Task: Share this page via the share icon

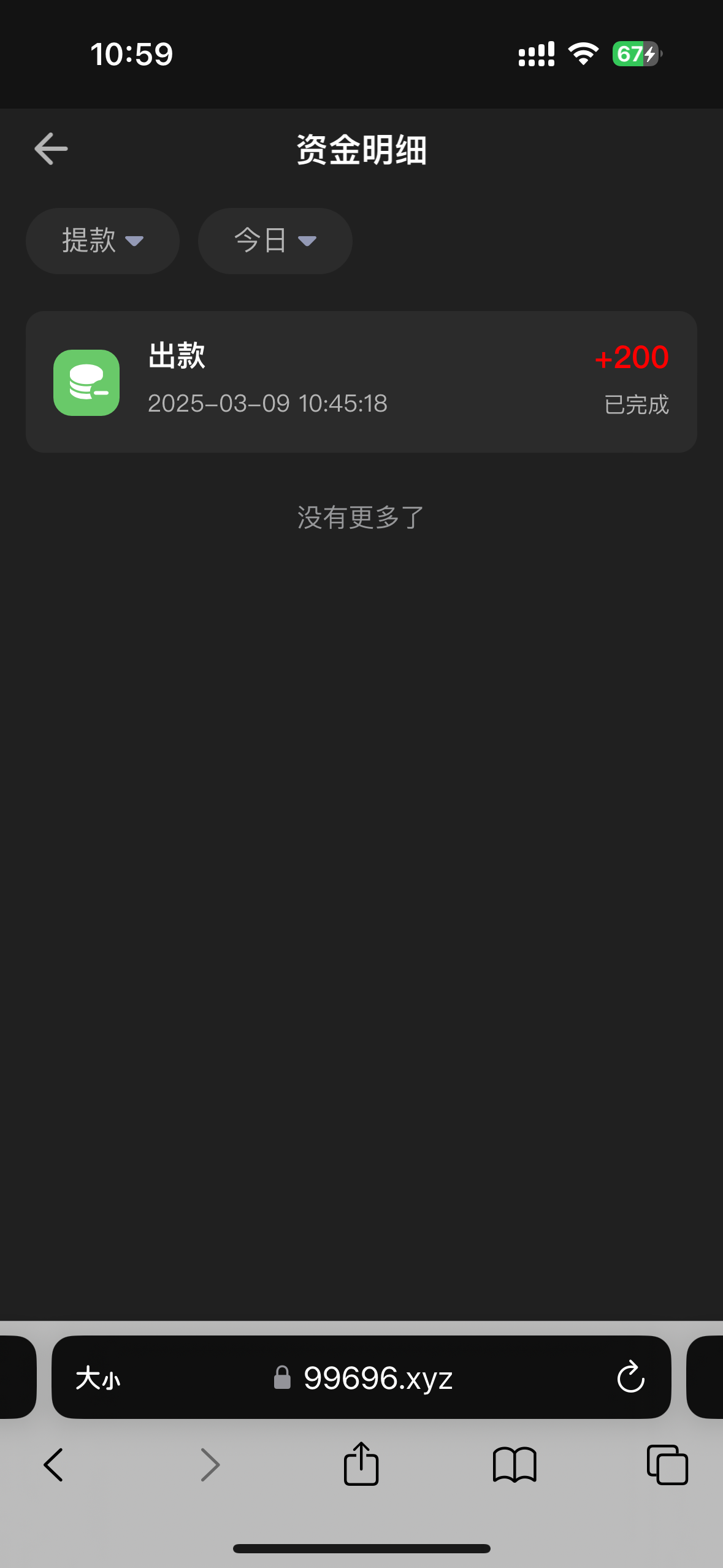Action: tap(361, 1463)
